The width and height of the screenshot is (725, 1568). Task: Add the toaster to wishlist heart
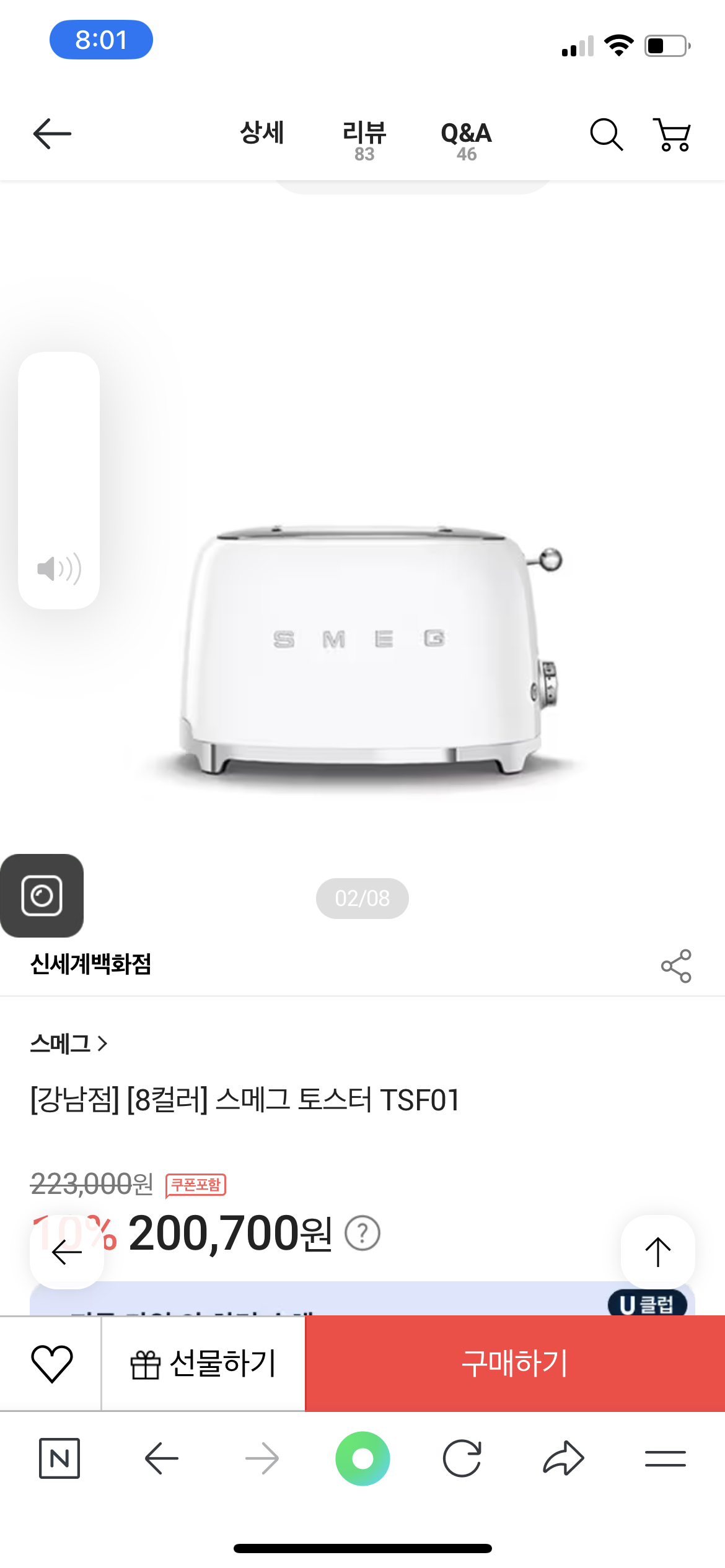point(51,1364)
